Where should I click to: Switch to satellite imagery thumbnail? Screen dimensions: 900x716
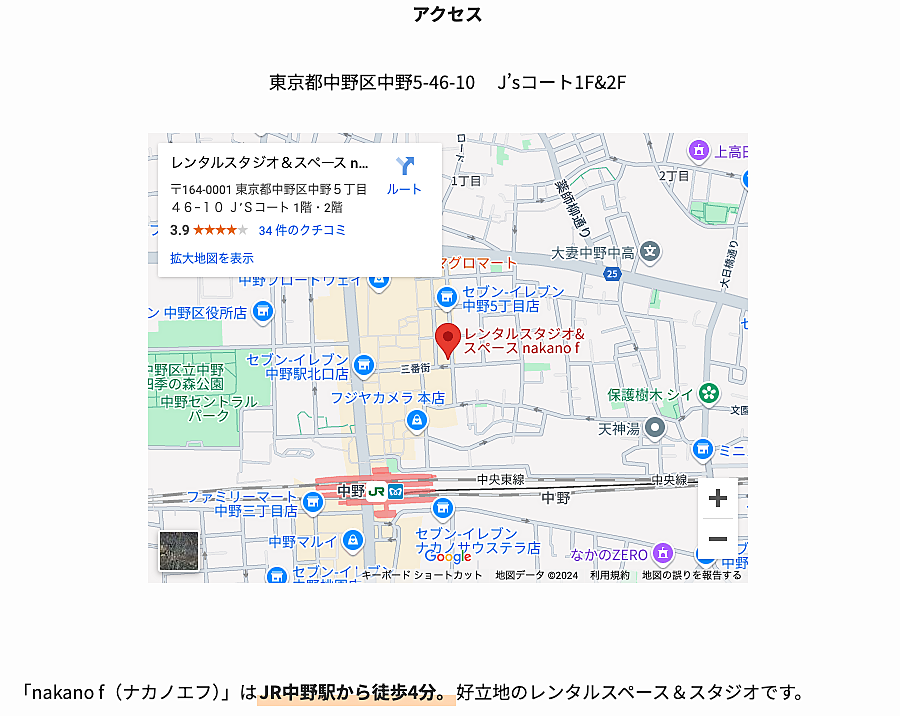point(179,551)
